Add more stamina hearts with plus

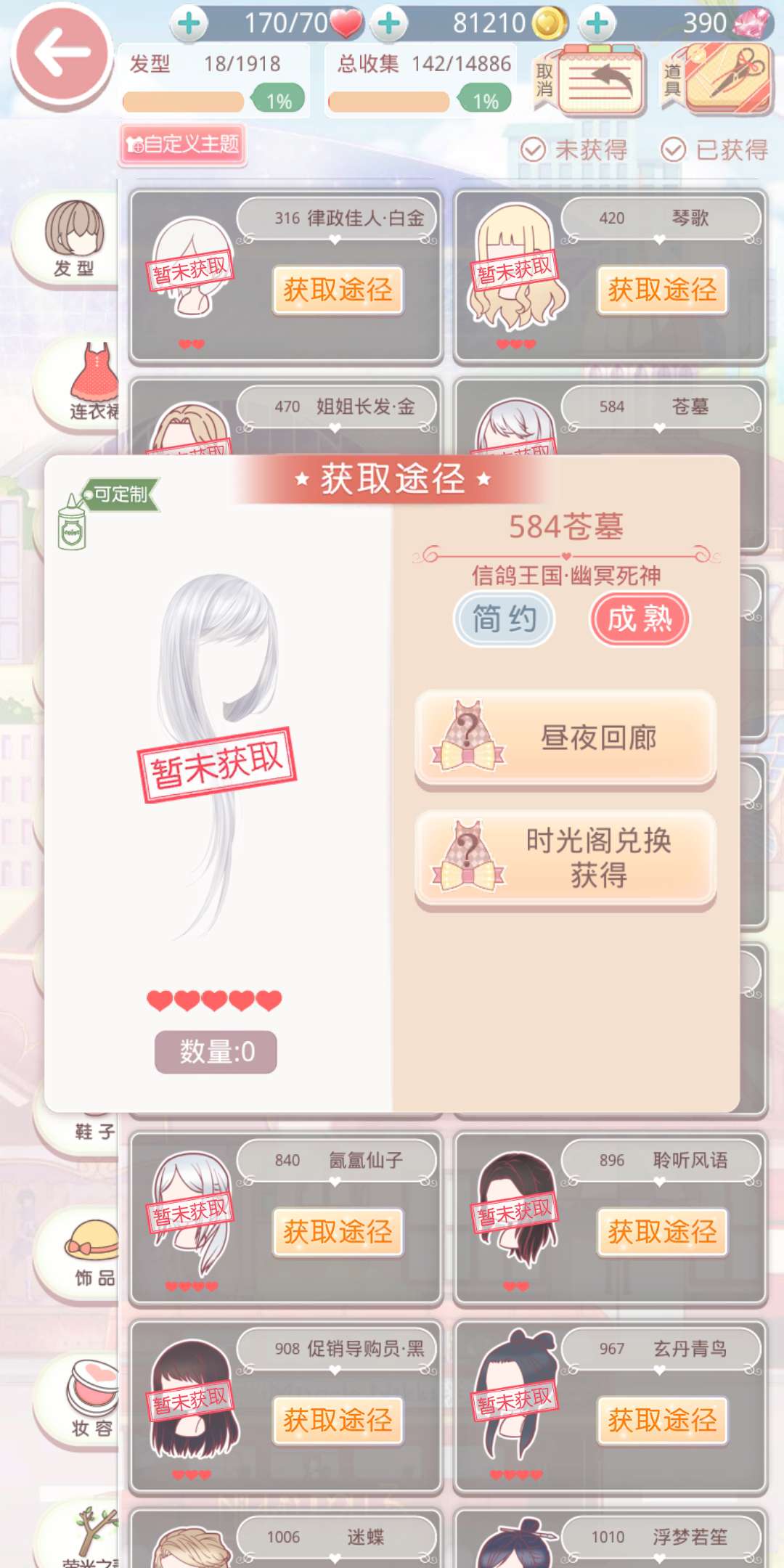(x=189, y=23)
